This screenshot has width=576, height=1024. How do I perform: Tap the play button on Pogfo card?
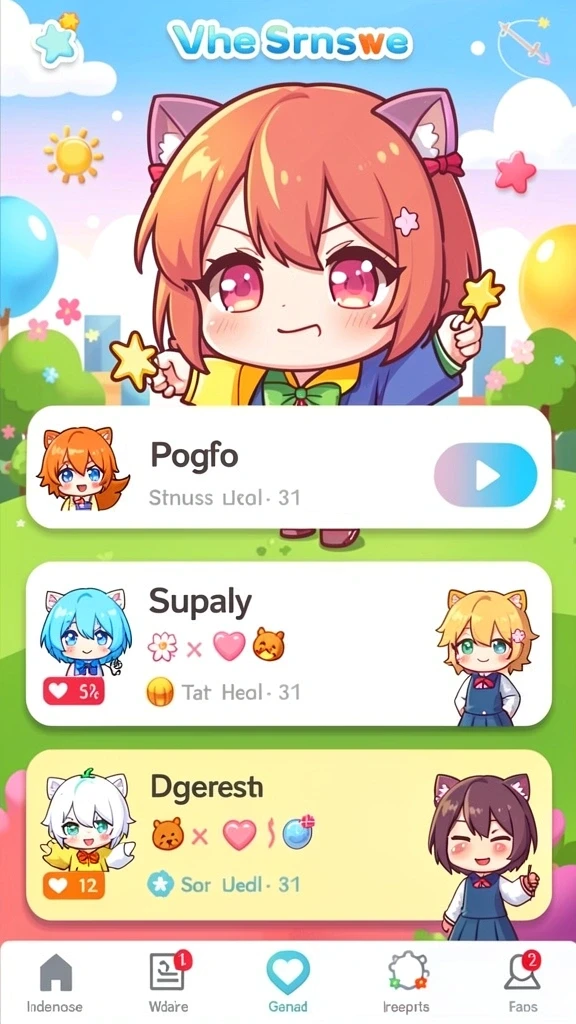point(486,475)
